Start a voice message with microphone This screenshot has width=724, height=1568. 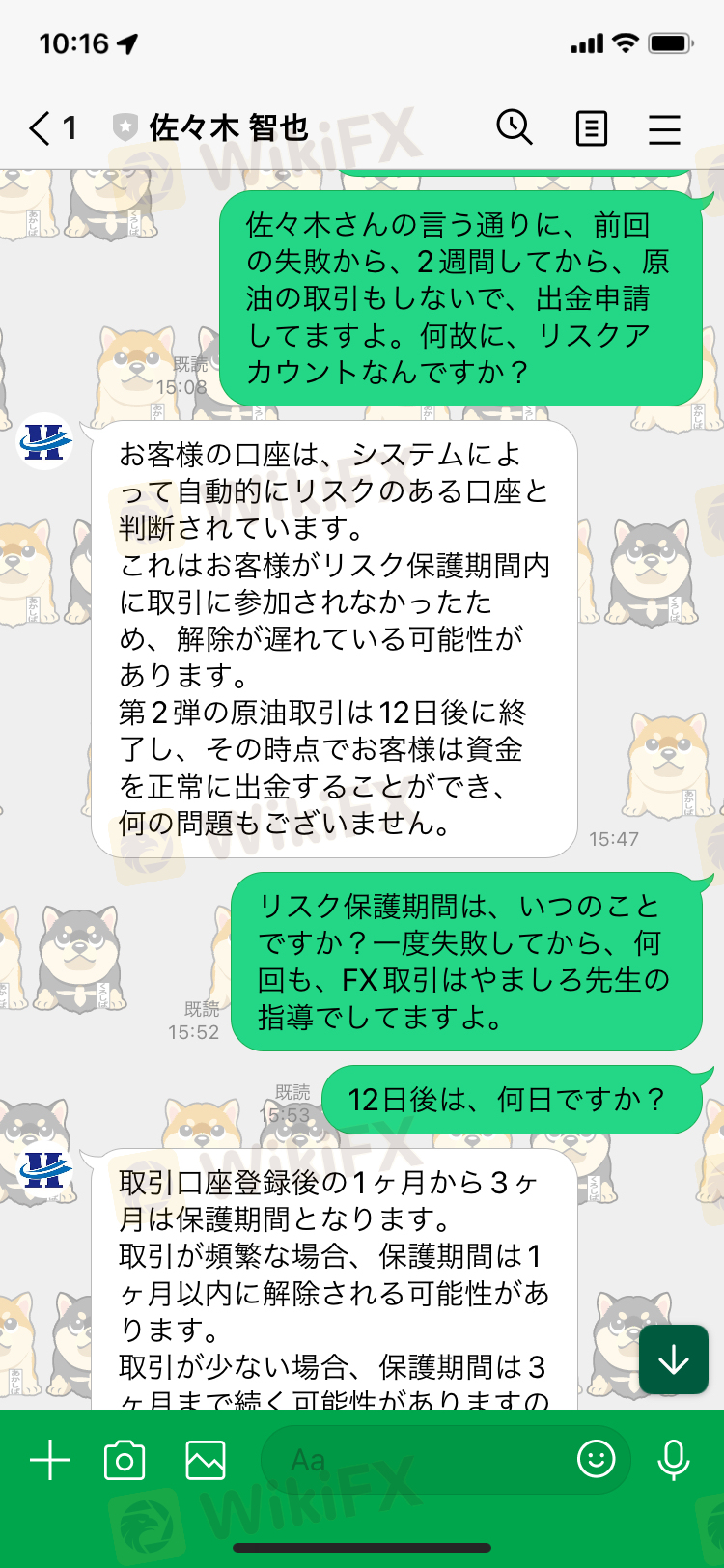(x=673, y=1460)
